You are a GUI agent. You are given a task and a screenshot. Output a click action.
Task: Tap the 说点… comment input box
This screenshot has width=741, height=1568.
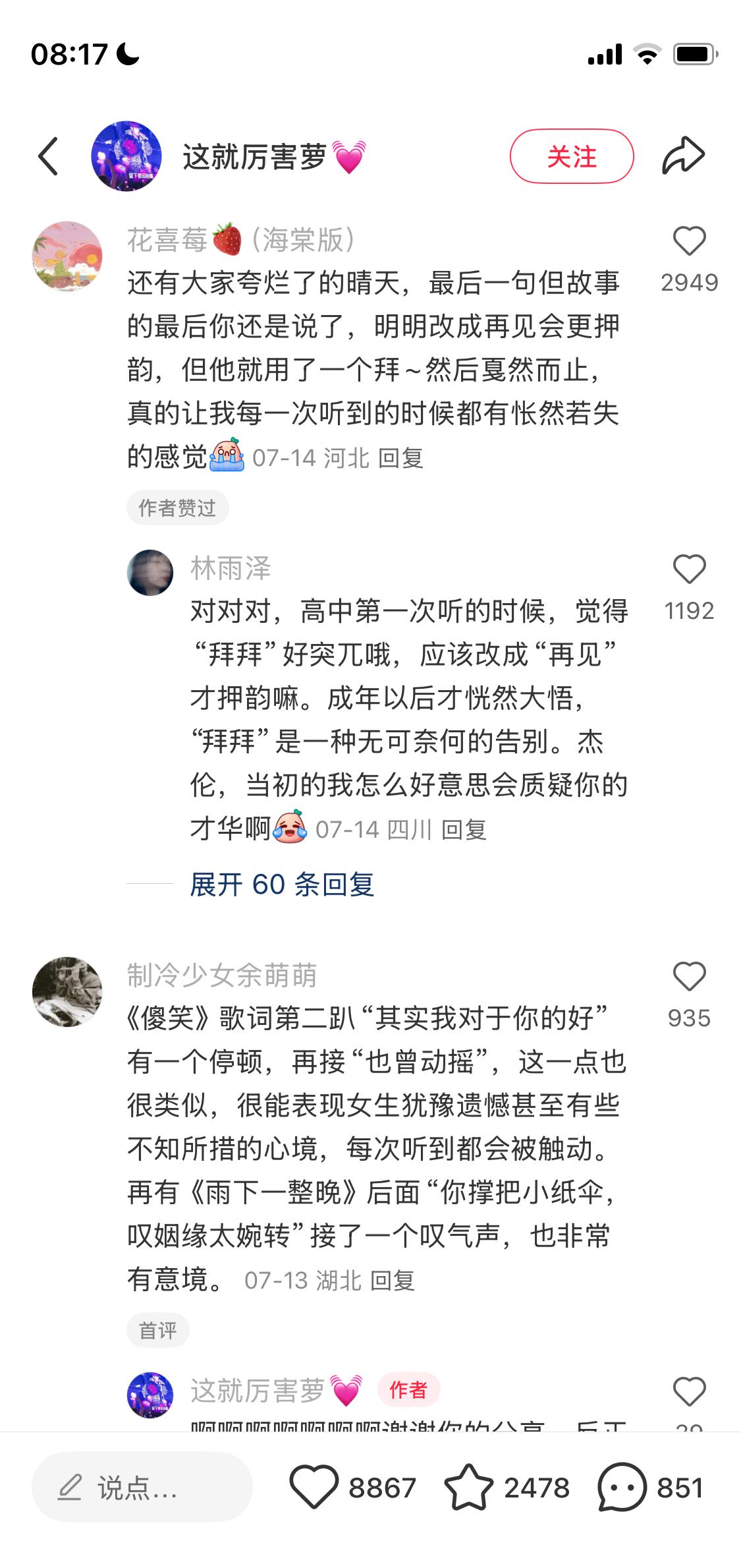(142, 1488)
